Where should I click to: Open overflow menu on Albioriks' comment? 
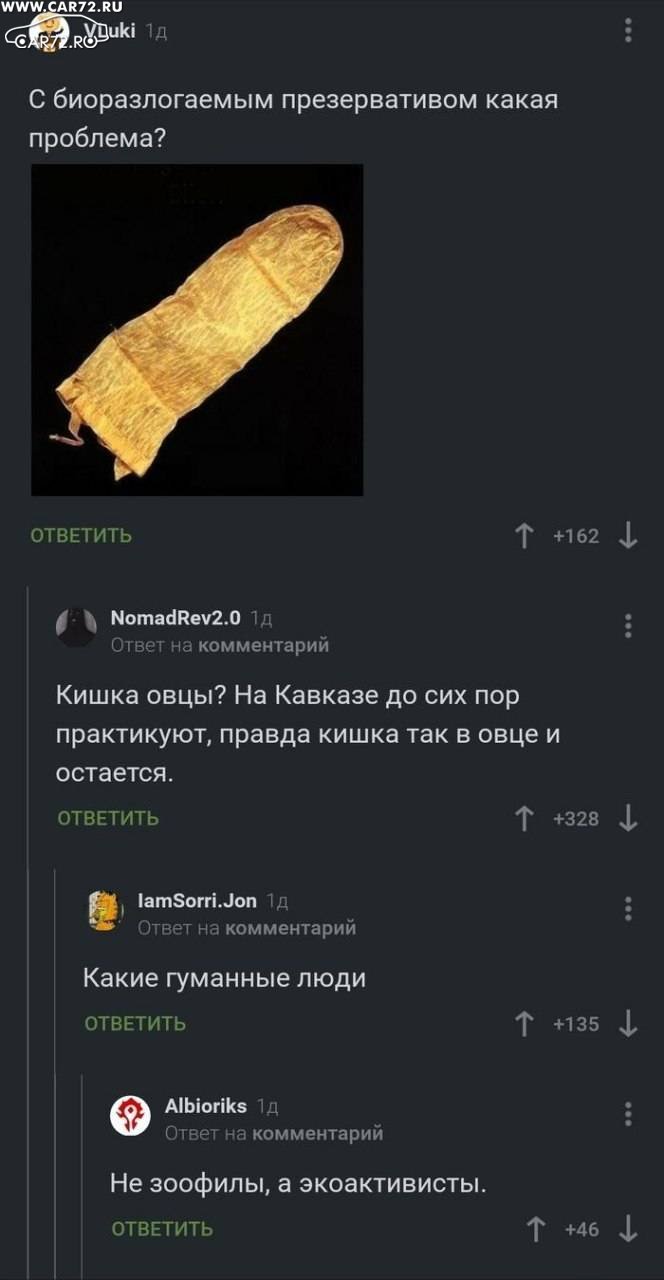click(628, 1114)
